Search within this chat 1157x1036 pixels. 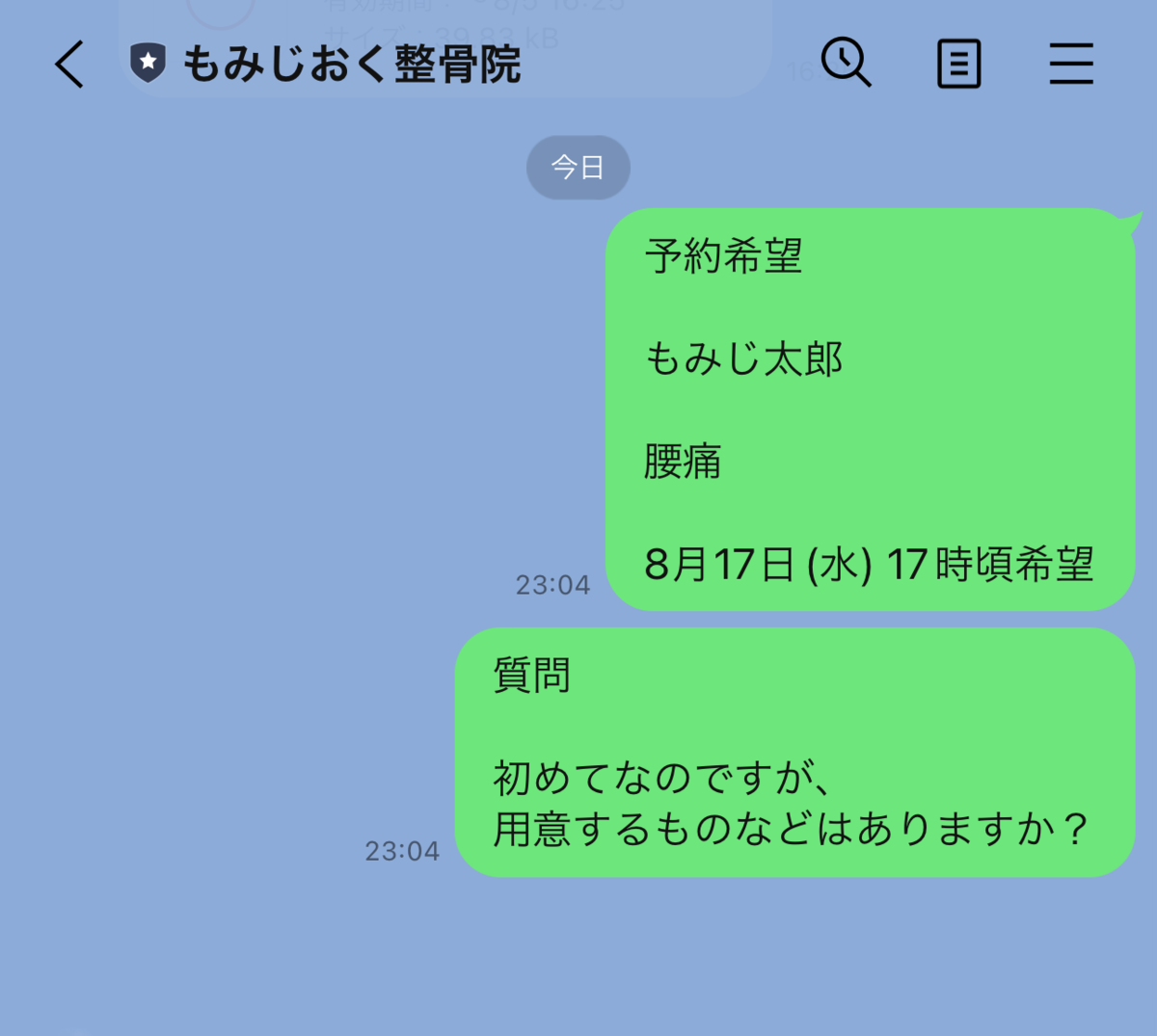(846, 64)
